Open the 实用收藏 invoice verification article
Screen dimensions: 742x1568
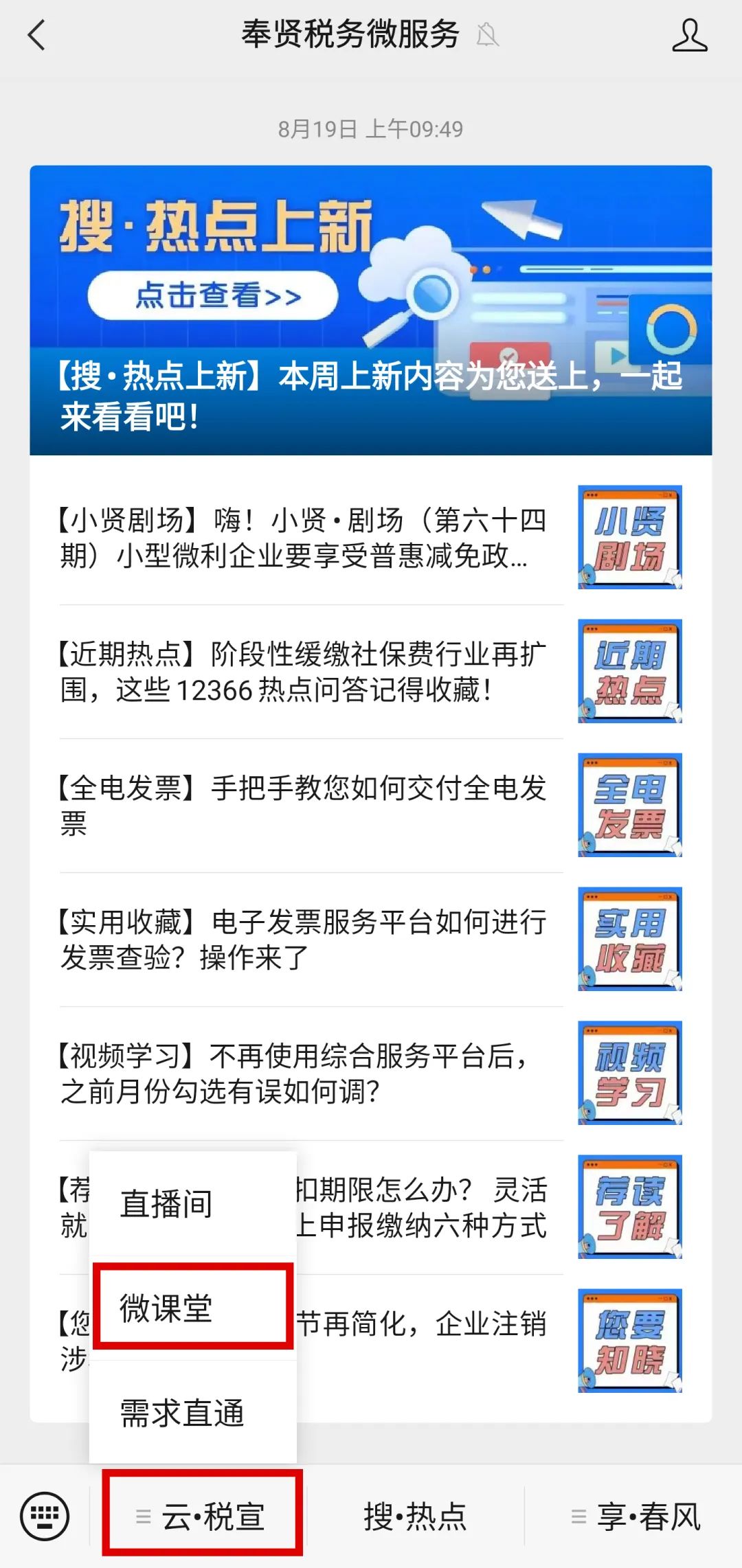(x=371, y=940)
